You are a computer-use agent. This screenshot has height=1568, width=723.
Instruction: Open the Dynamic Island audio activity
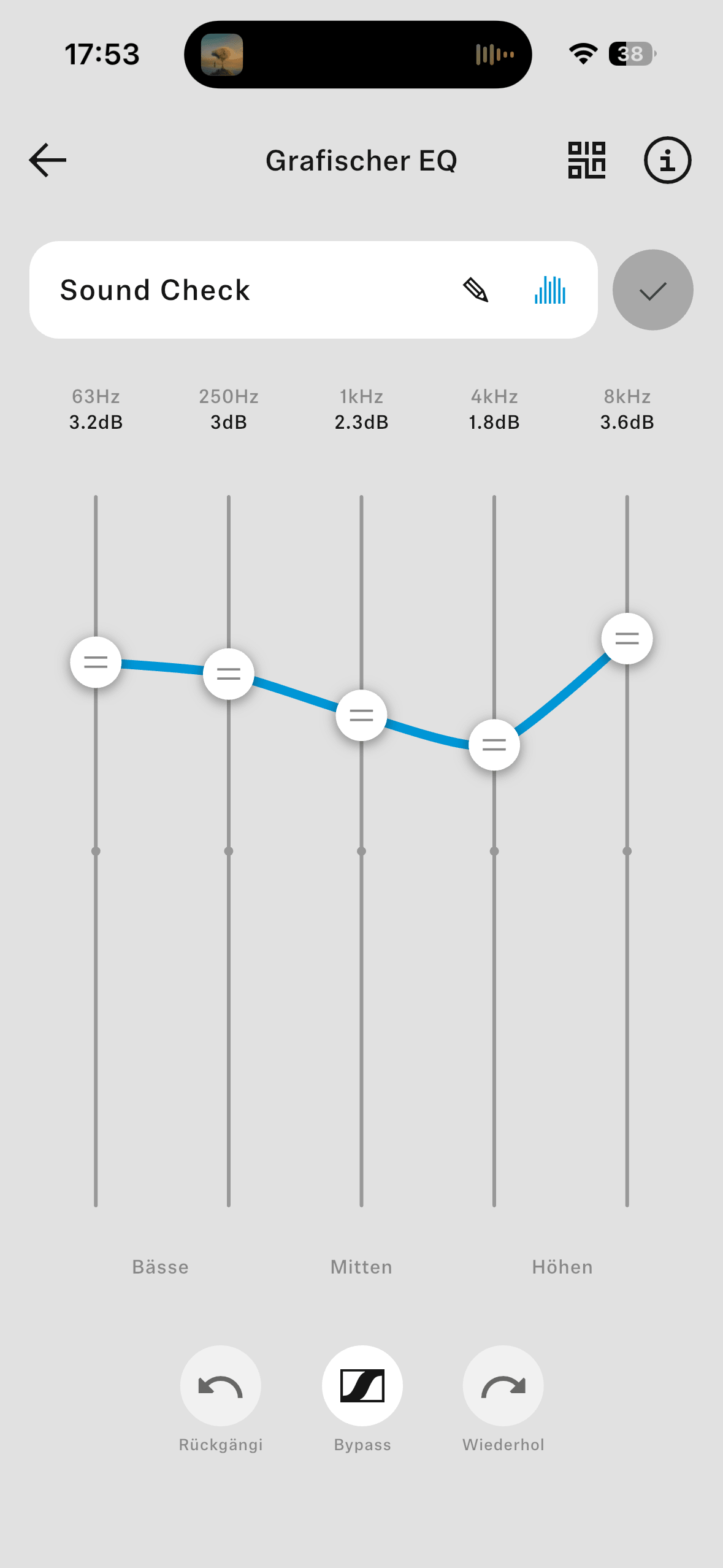pos(358,55)
